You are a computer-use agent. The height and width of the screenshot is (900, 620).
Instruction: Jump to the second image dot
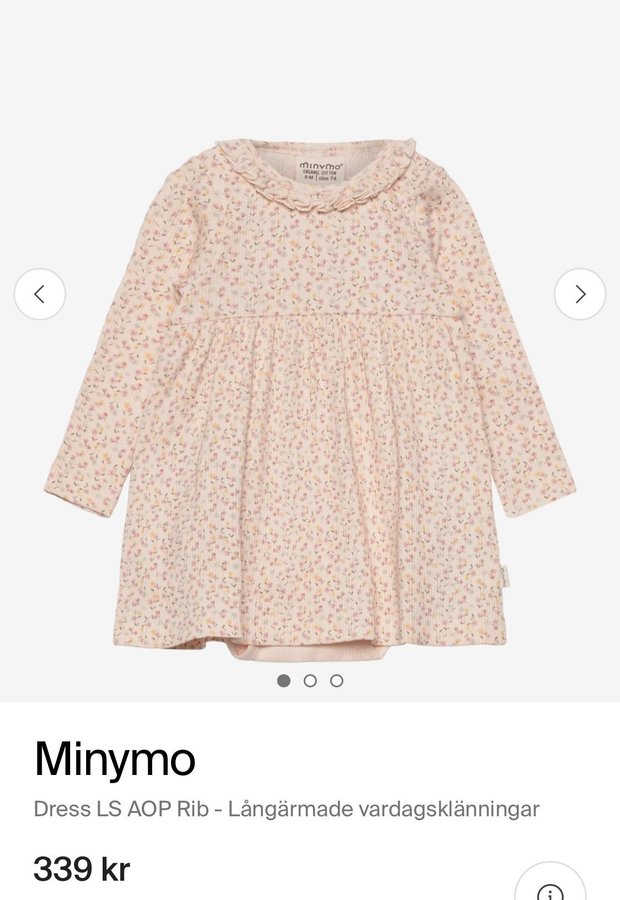pos(310,681)
